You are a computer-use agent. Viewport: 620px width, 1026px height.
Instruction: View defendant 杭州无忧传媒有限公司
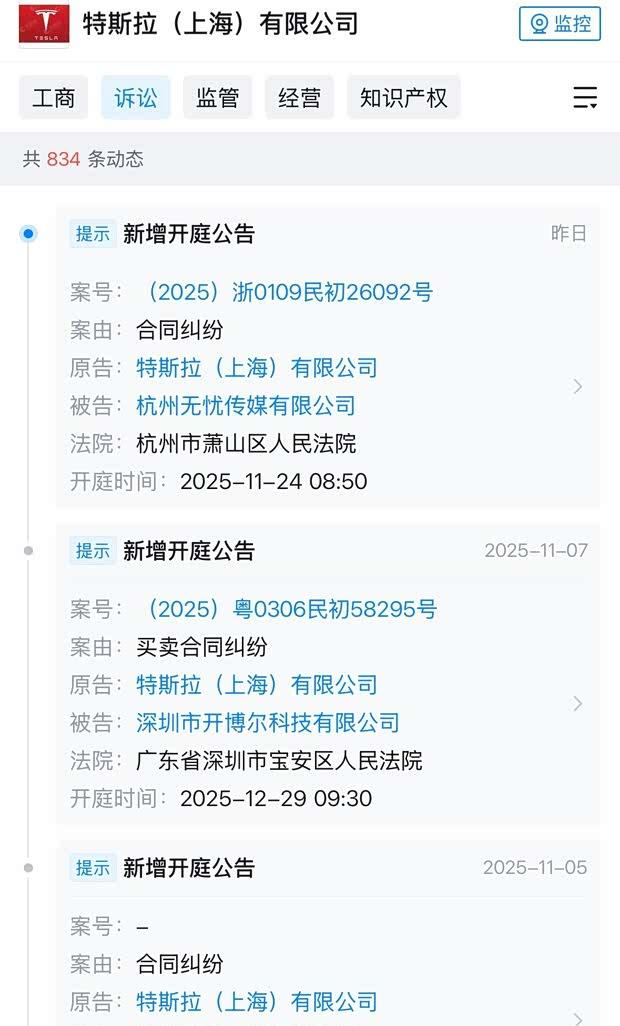(246, 406)
